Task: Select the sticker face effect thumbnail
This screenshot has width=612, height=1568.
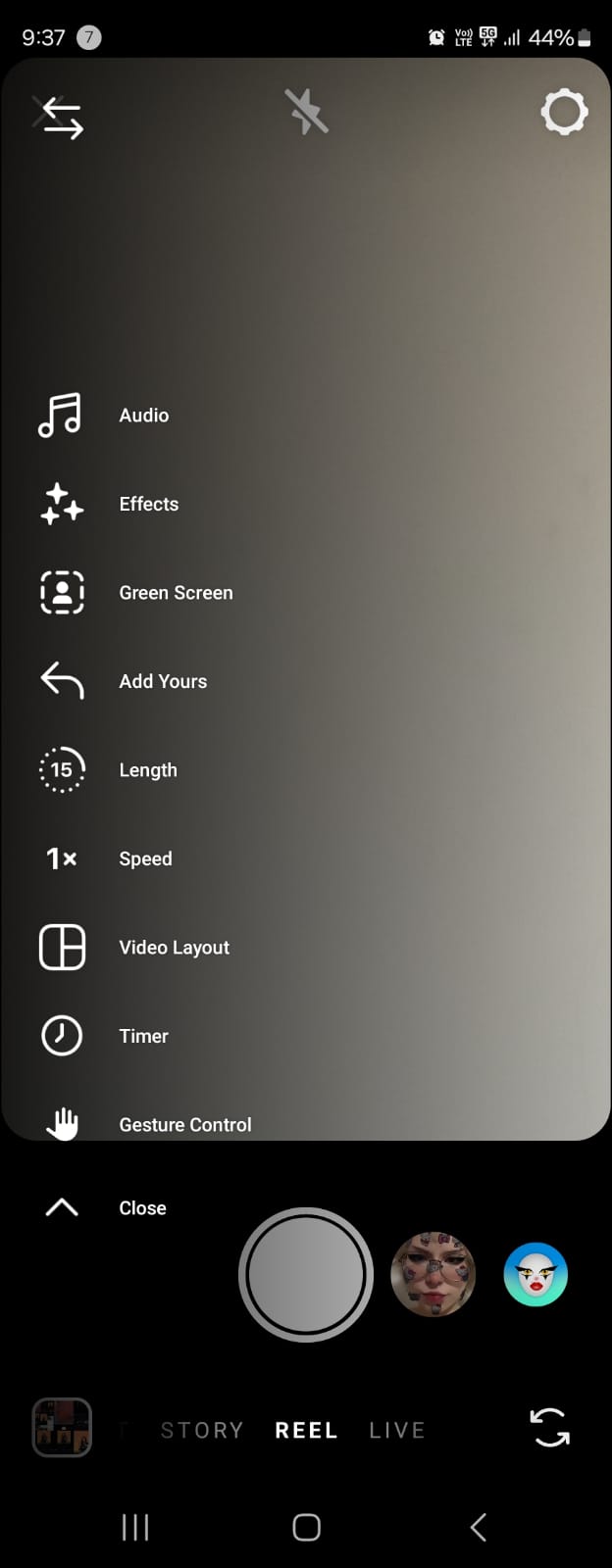Action: coord(433,1274)
